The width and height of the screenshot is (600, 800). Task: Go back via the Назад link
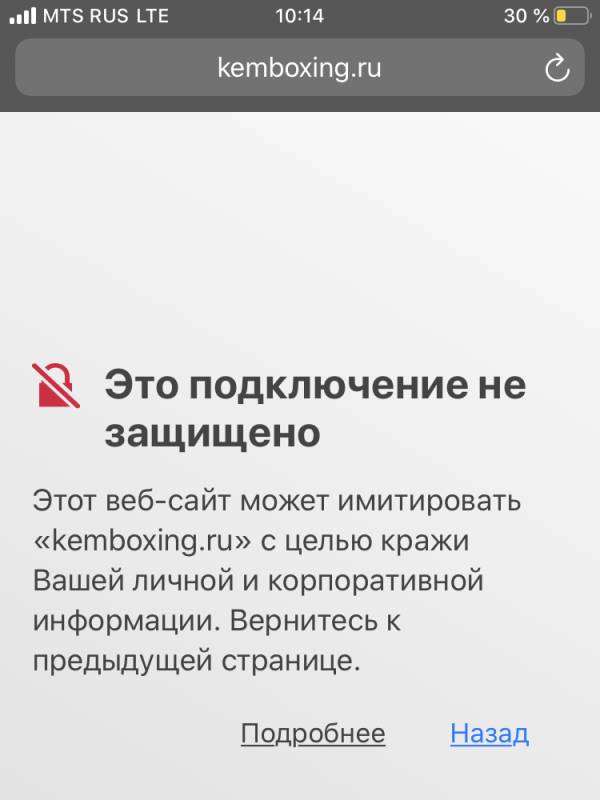pos(489,734)
